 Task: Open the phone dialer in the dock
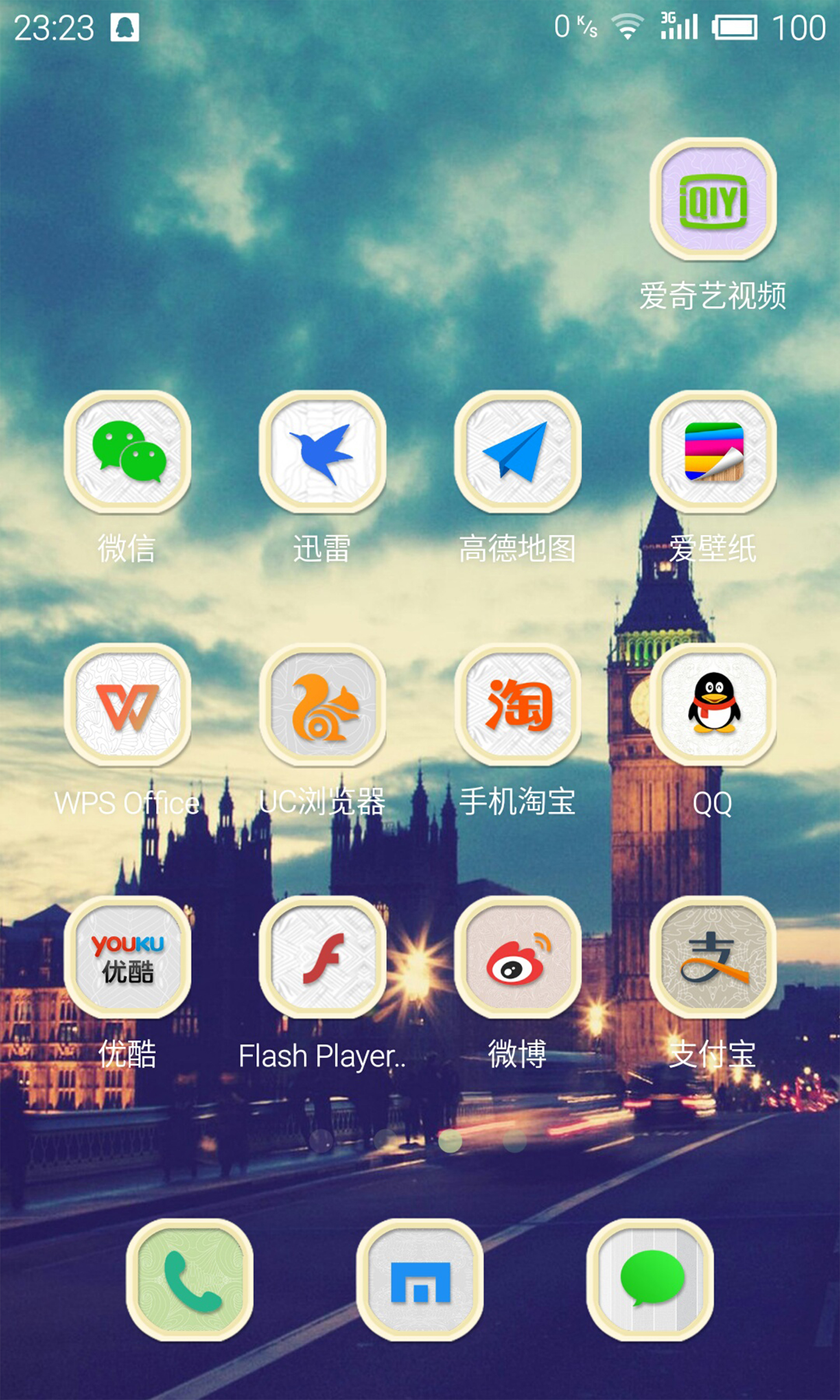click(x=190, y=1280)
